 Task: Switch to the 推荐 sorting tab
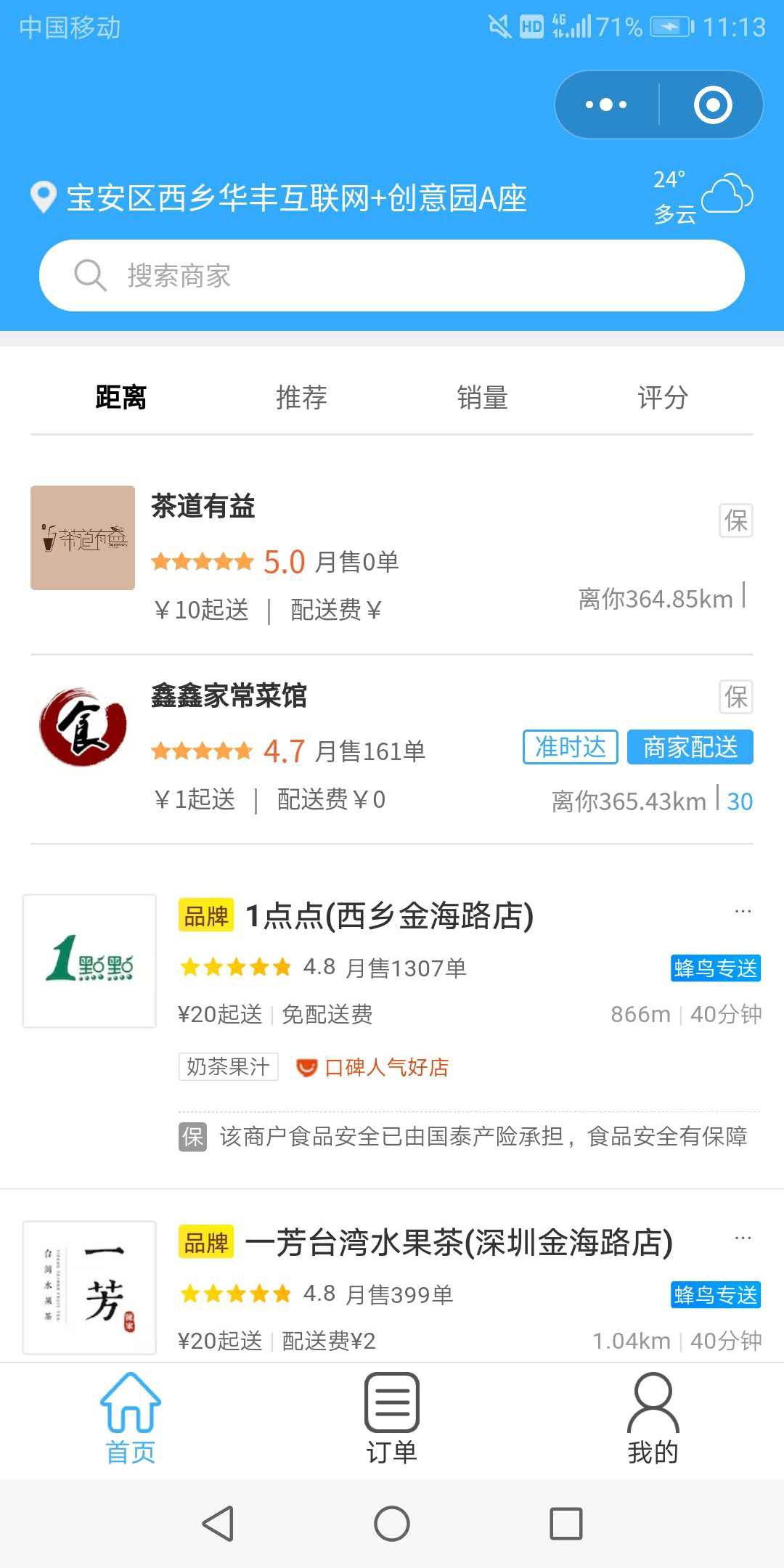coord(301,397)
